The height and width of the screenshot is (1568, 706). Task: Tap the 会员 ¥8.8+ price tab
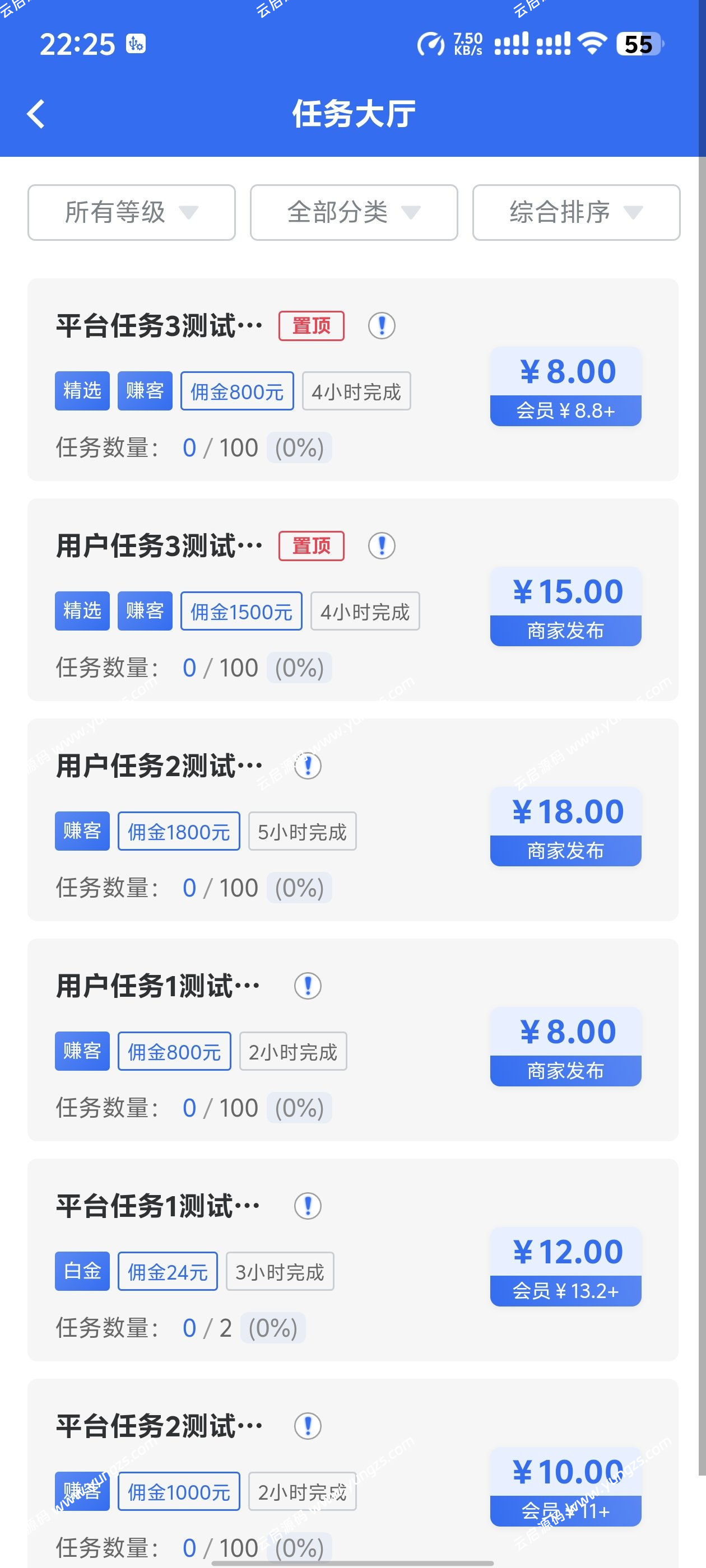tap(565, 412)
